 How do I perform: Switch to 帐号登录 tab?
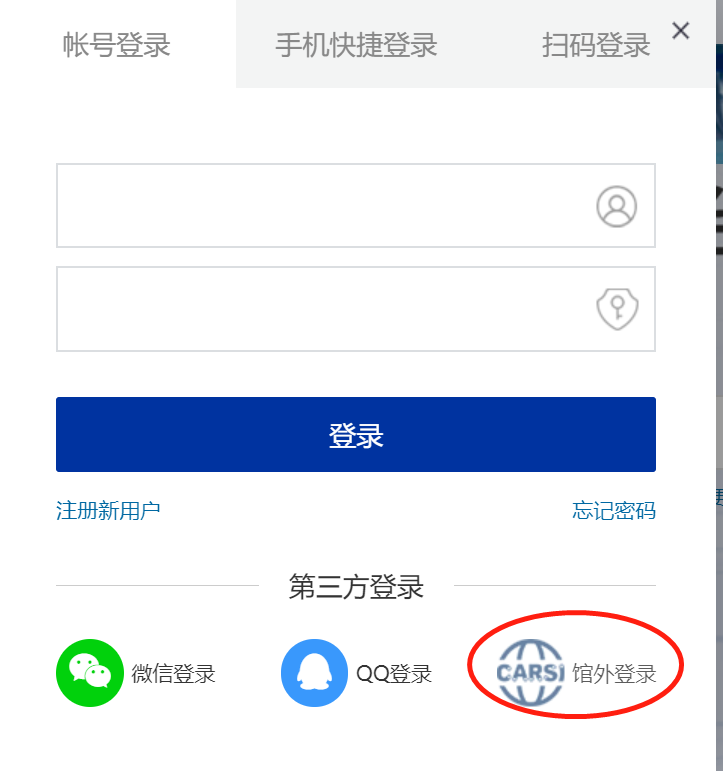[117, 45]
